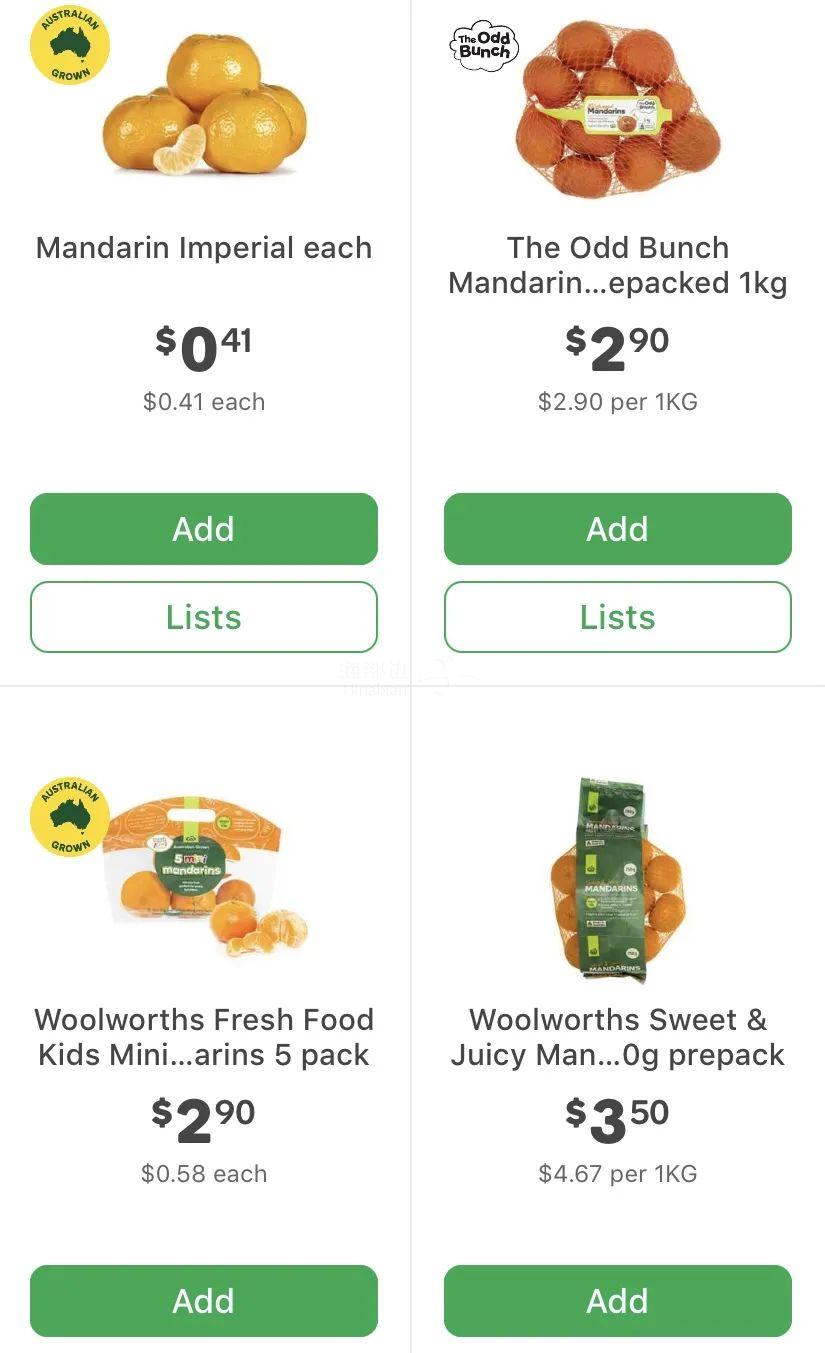
Task: Open The Odd Bunch Mandarin product page
Action: [x=617, y=265]
